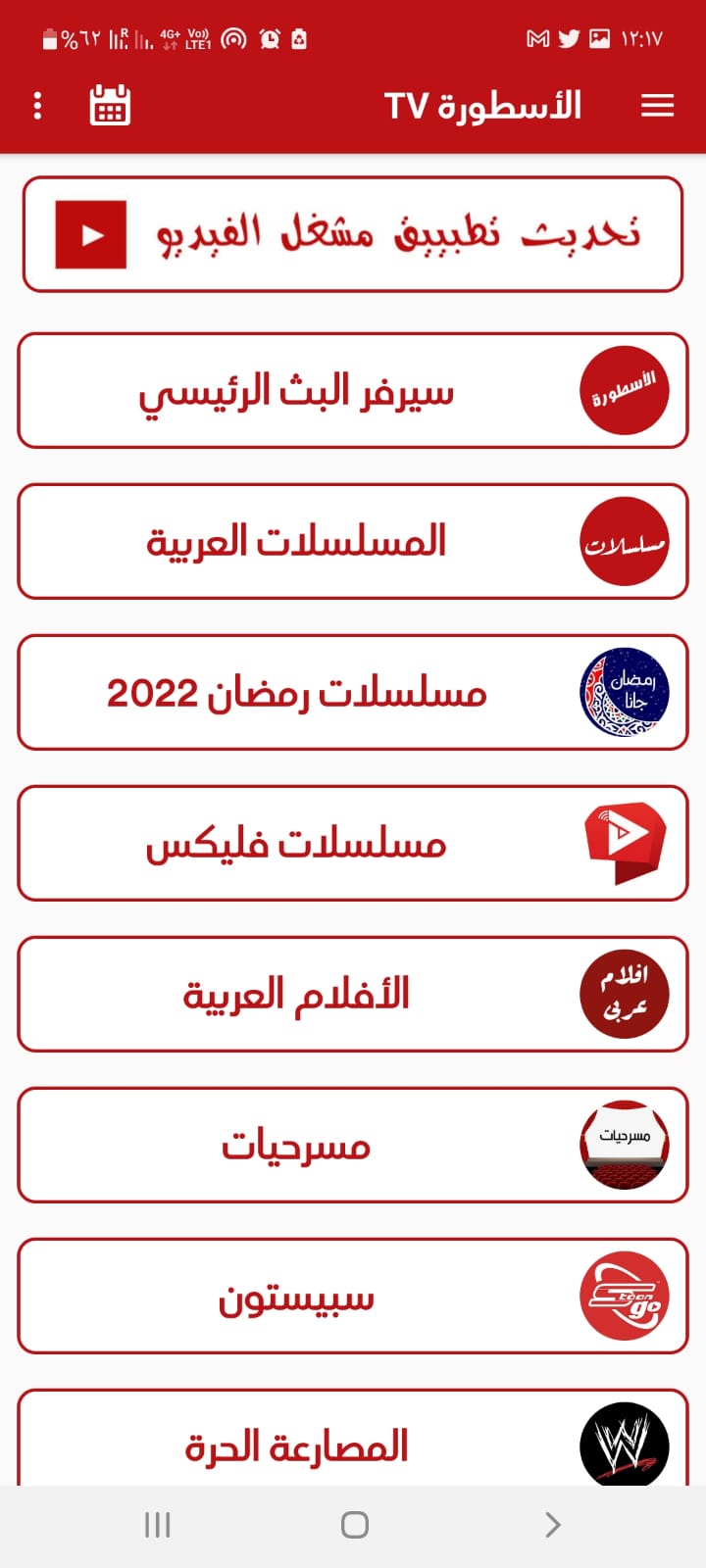This screenshot has height=1568, width=706.
Task: Open recent apps from the navigation bar
Action: 157,1525
